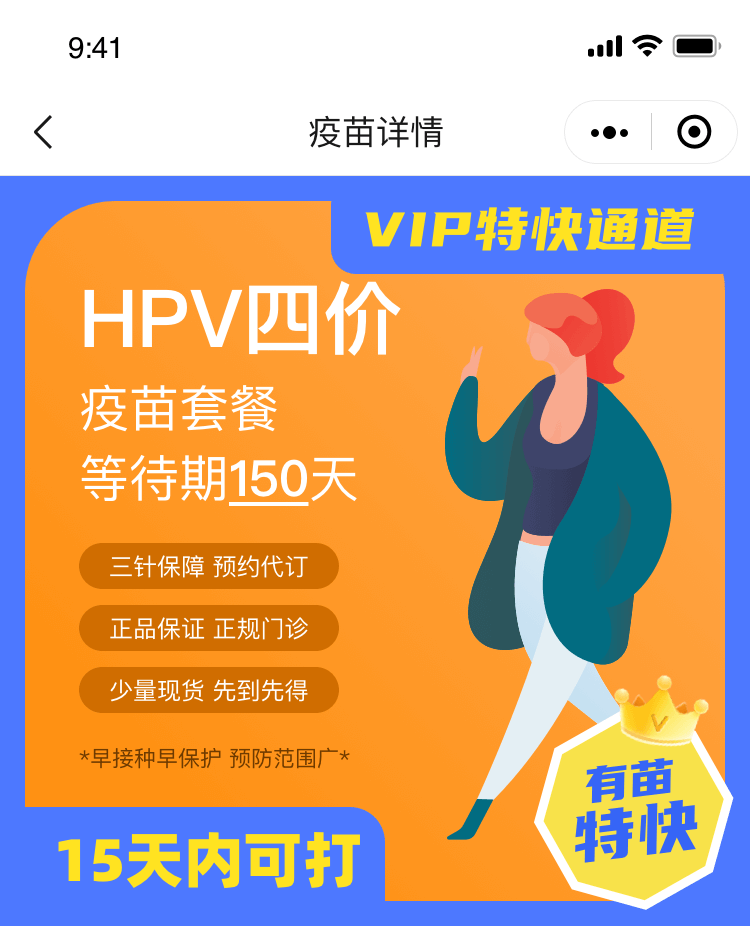This screenshot has height=926, width=750.
Task: Open the mini program more options menu
Action: coord(609,132)
